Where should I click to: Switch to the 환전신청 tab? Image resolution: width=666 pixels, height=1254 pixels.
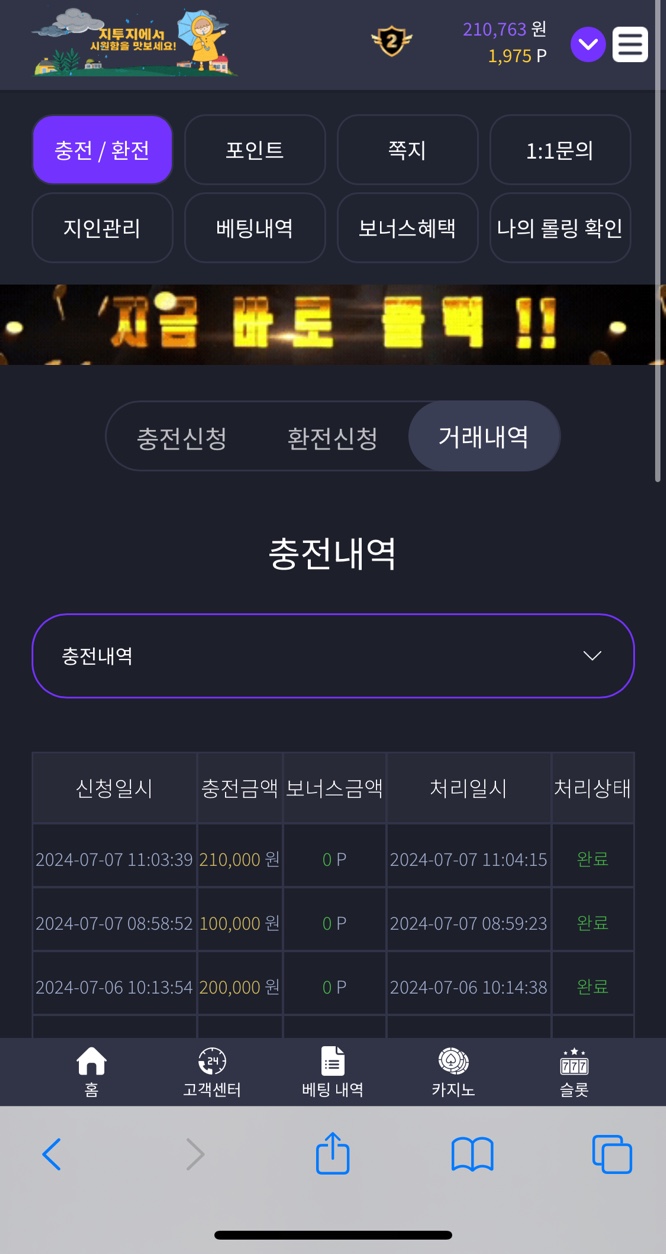[333, 437]
